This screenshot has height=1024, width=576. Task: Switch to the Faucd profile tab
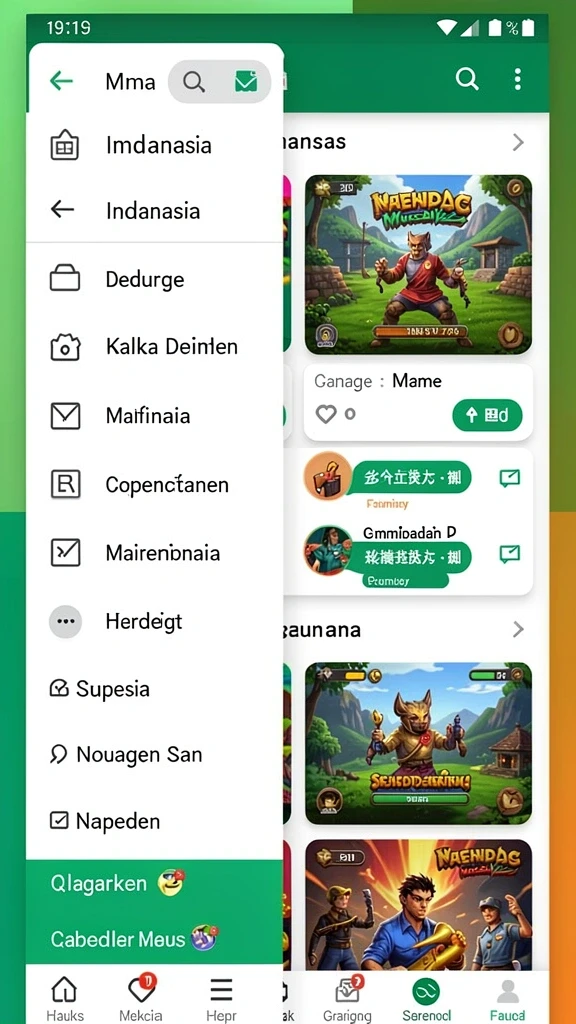click(507, 998)
